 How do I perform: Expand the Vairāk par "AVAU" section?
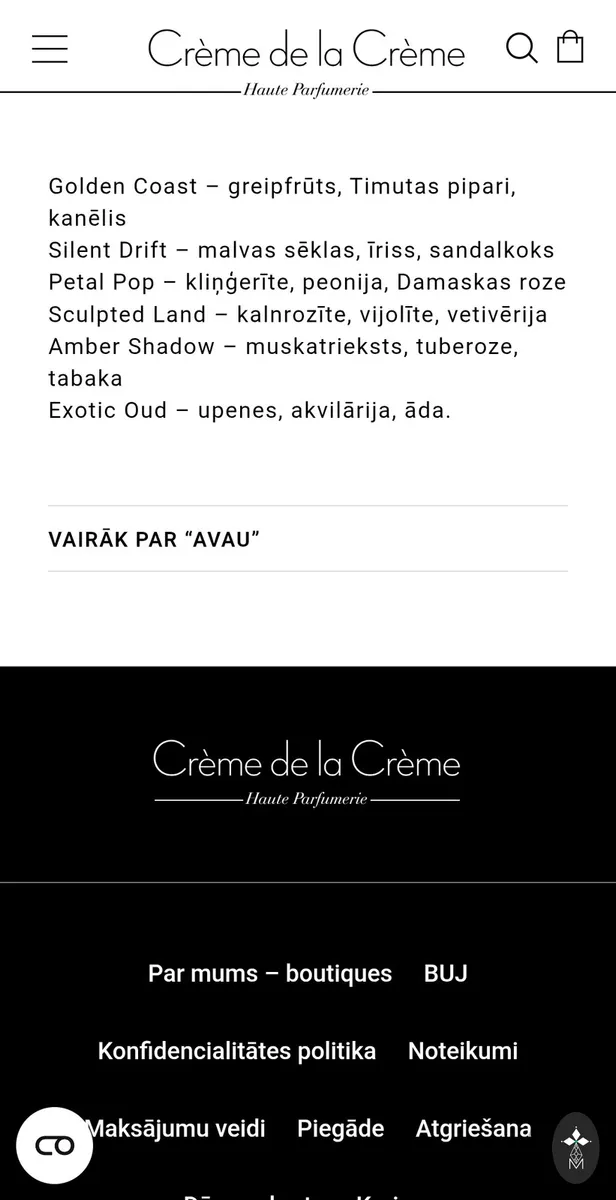coord(308,539)
